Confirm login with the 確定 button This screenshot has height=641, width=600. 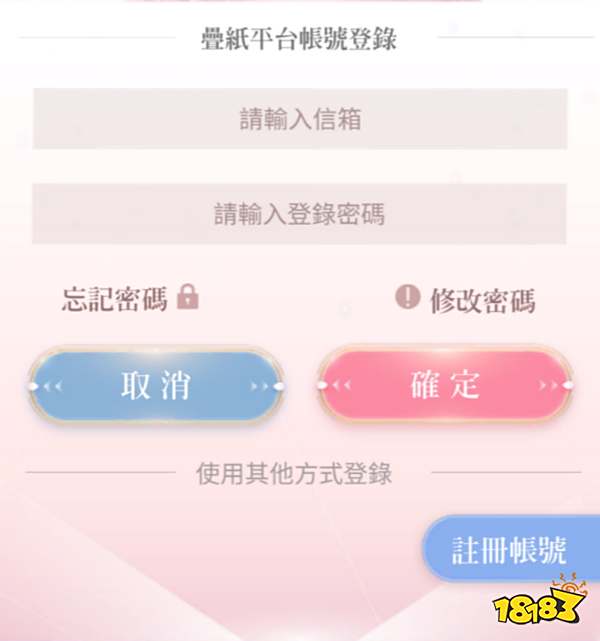445,386
